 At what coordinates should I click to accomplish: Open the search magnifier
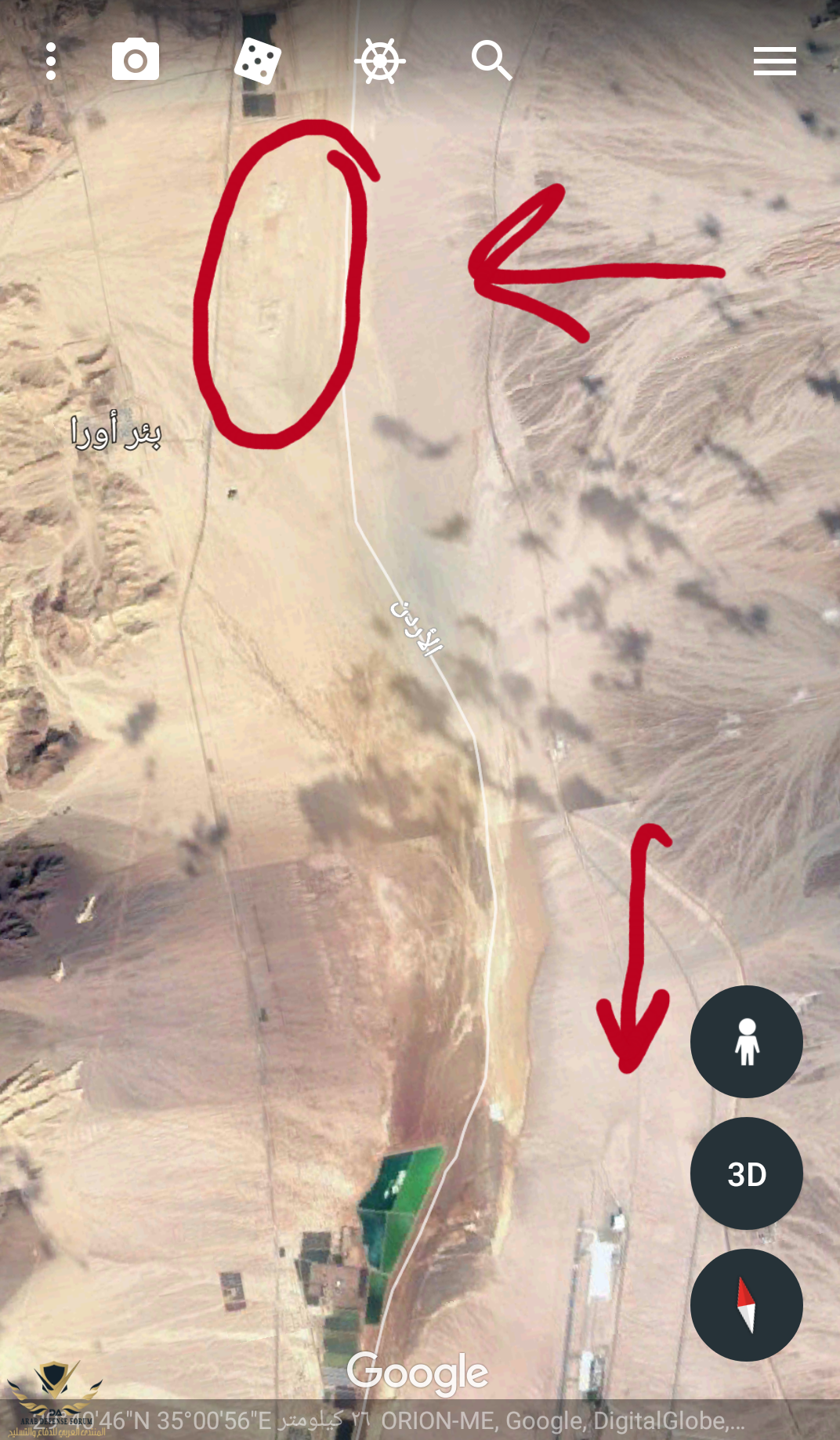pyautogui.click(x=491, y=60)
